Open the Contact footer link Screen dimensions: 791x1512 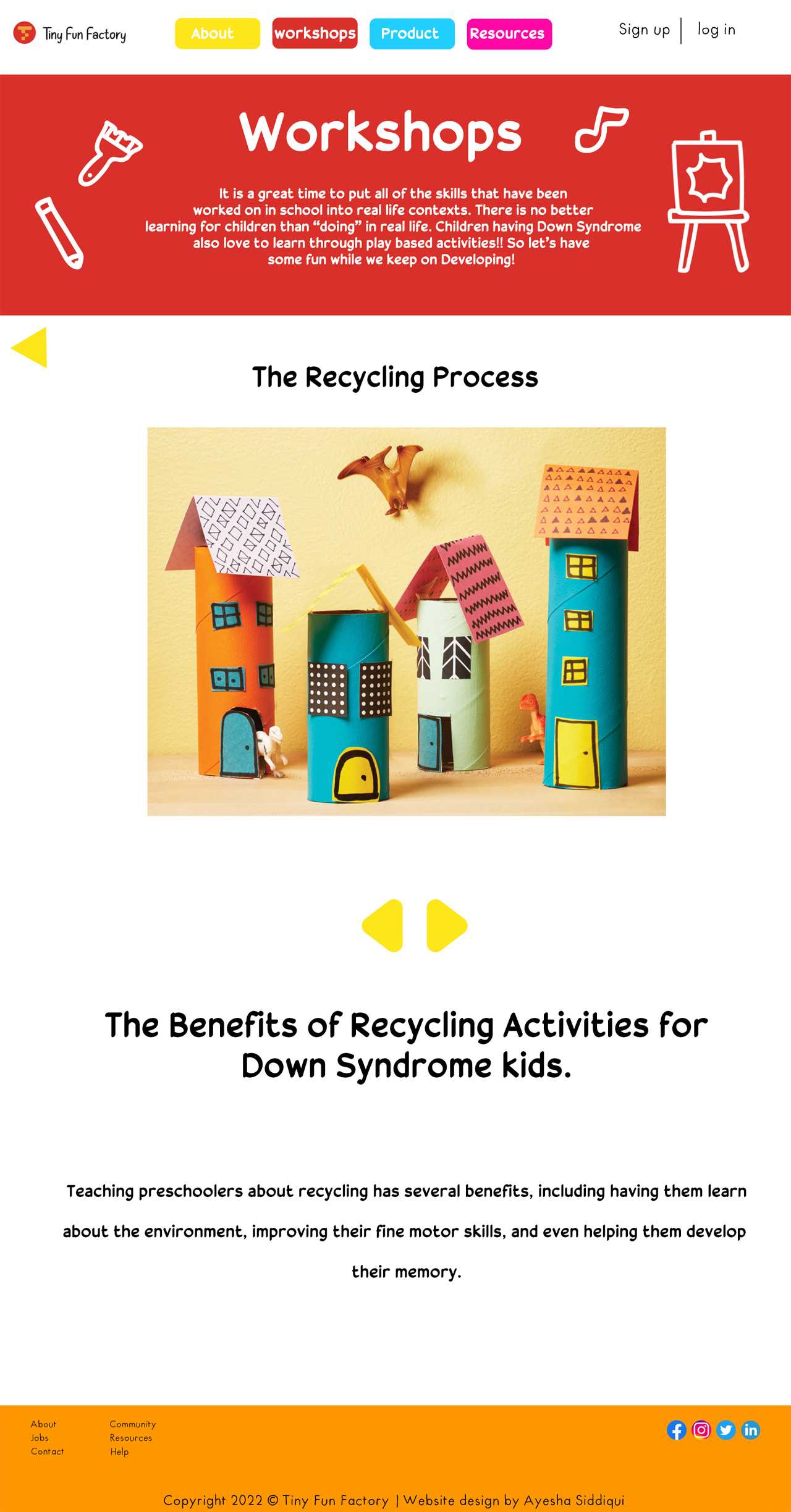[48, 1451]
